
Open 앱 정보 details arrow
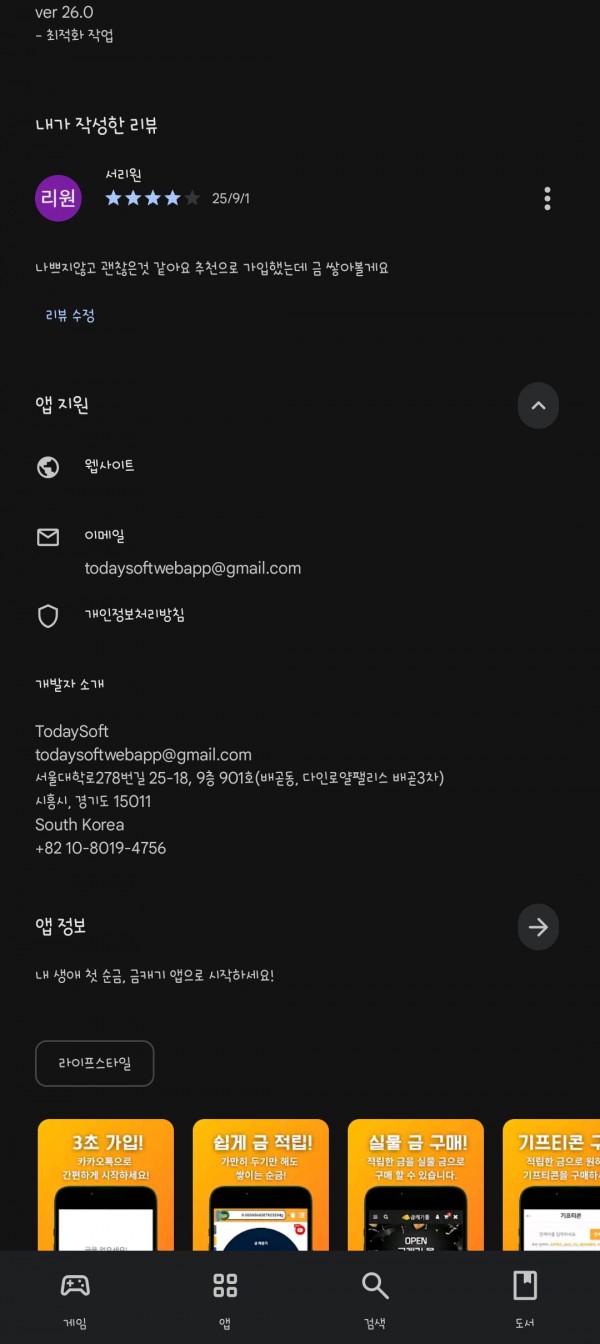pyautogui.click(x=538, y=927)
